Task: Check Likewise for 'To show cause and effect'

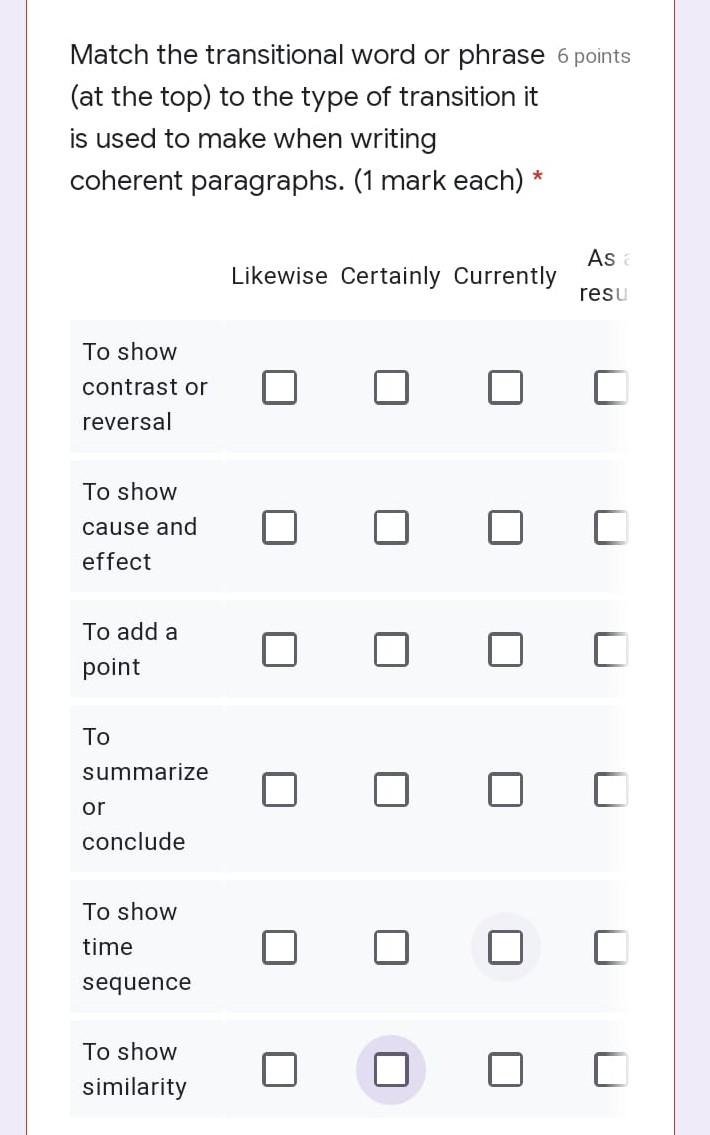Action: click(x=279, y=527)
